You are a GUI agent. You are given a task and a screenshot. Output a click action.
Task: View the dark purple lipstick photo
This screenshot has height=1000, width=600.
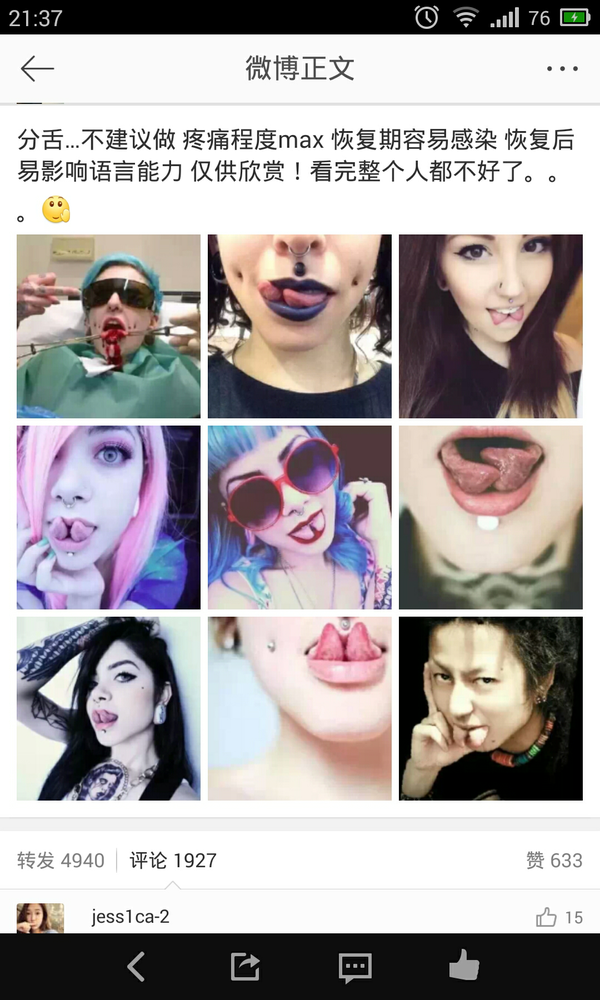tap(300, 326)
